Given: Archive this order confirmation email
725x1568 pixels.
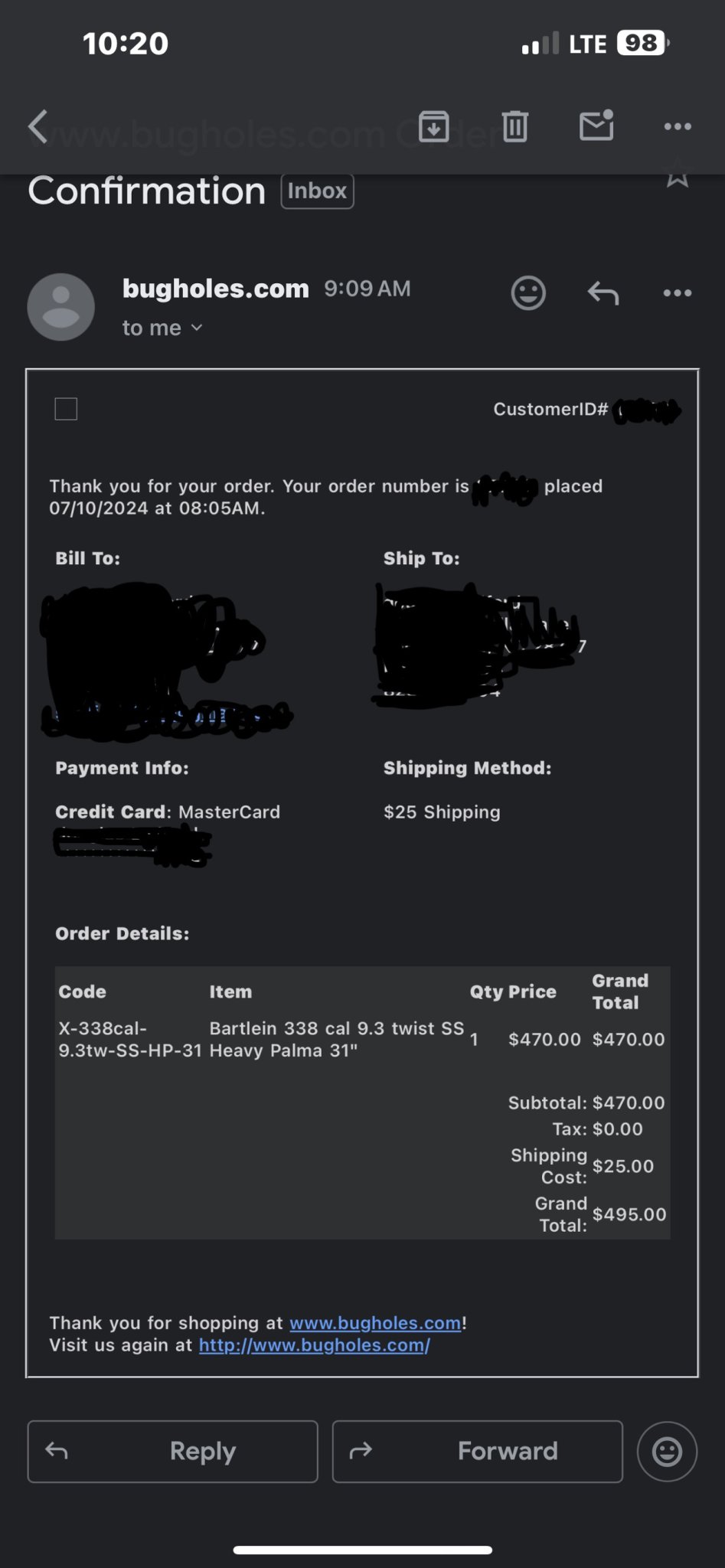Looking at the screenshot, I should pyautogui.click(x=433, y=126).
